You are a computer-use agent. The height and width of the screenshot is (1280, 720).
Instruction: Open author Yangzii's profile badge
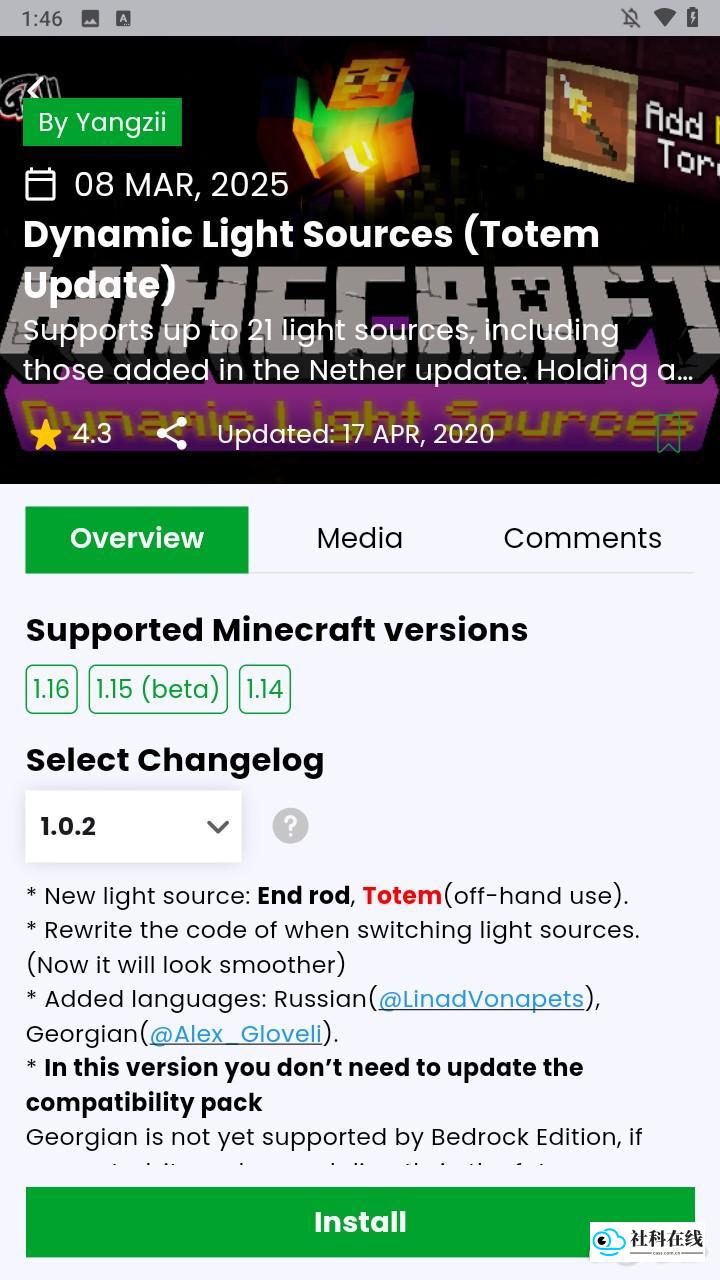(x=103, y=122)
